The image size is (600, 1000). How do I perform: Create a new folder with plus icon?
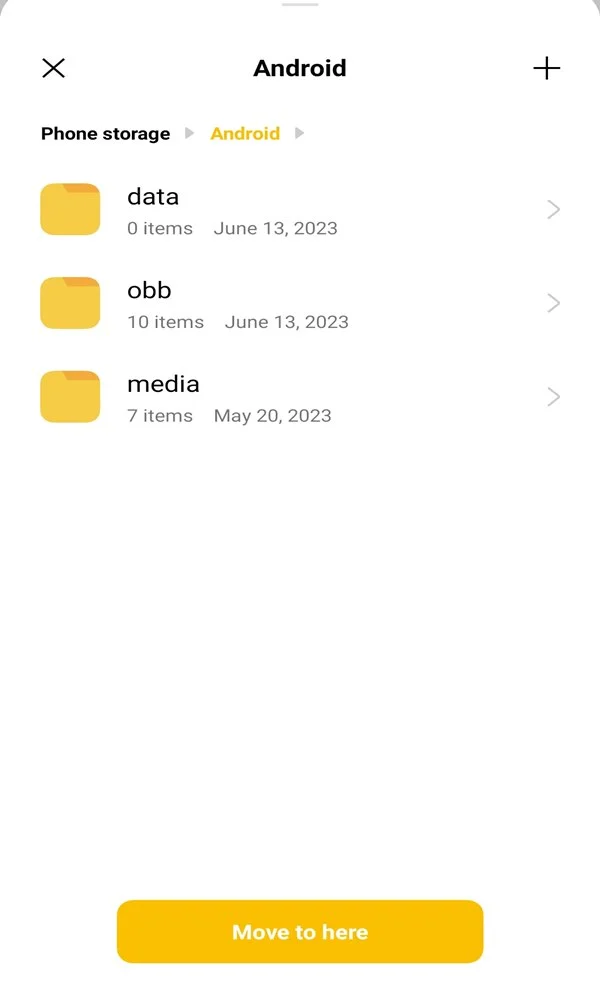[546, 68]
